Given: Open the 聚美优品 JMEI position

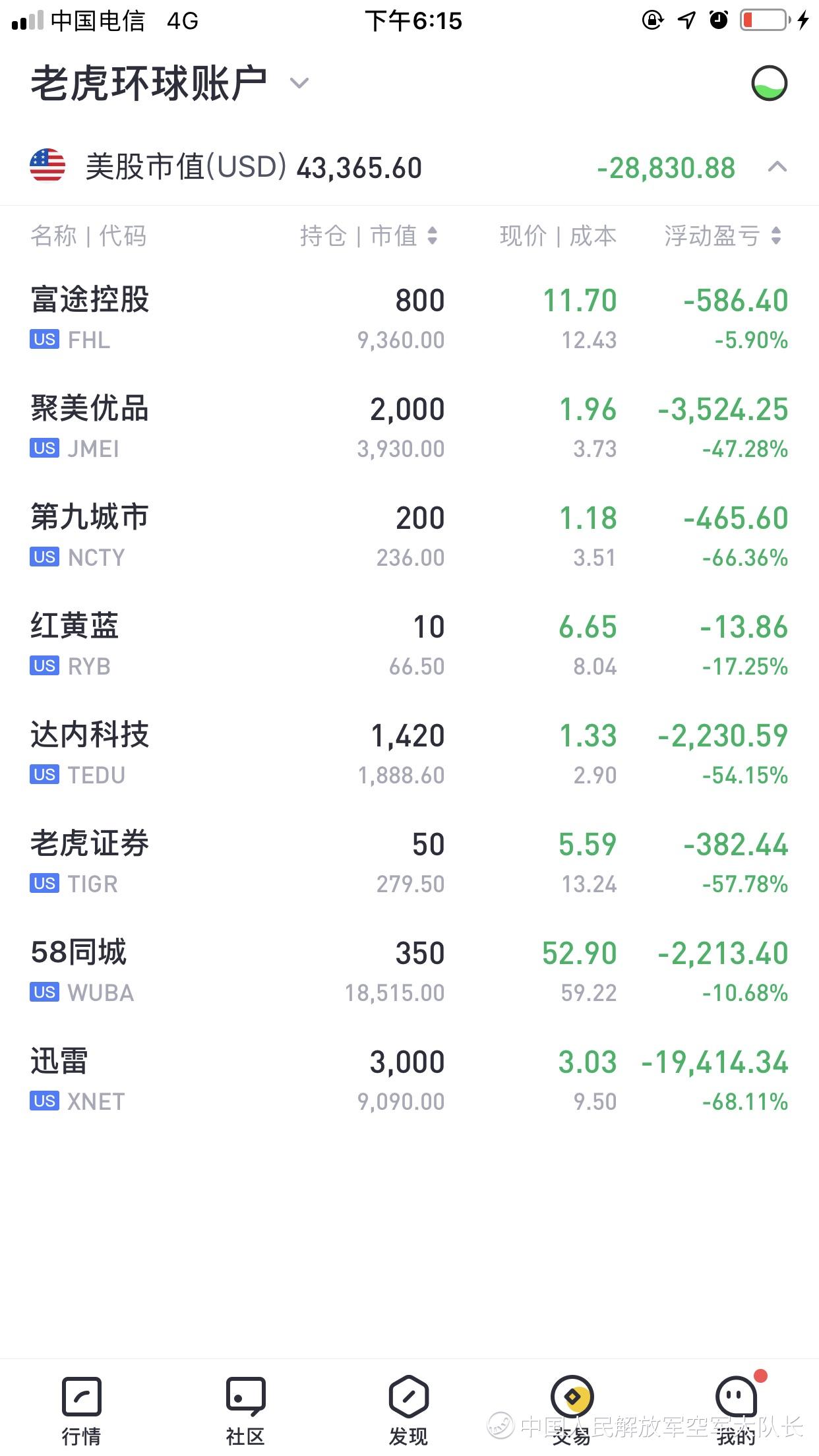Looking at the screenshot, I should click(409, 427).
